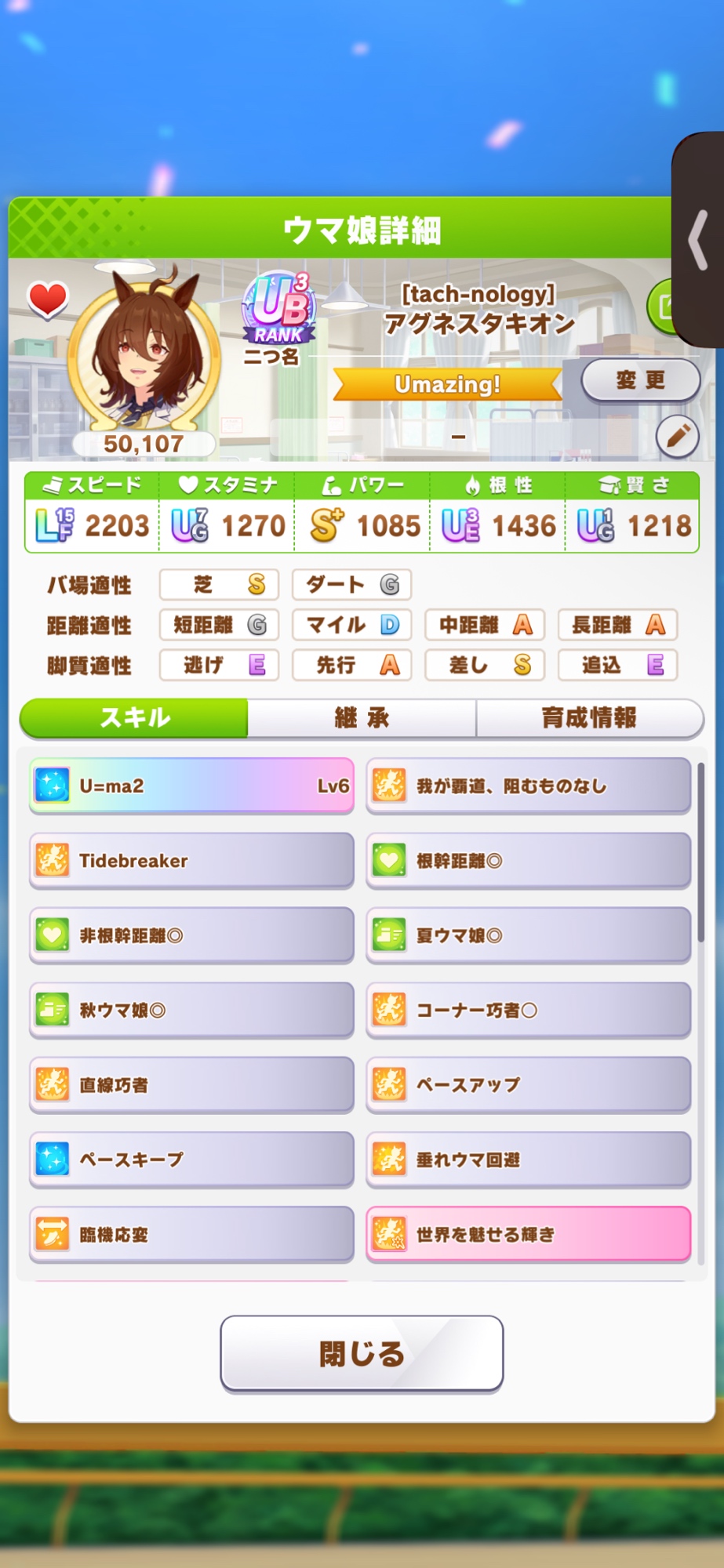This screenshot has width=724, height=1568.
Task: Show details for 夏ウマ娘◎ skill
Action: (x=528, y=935)
